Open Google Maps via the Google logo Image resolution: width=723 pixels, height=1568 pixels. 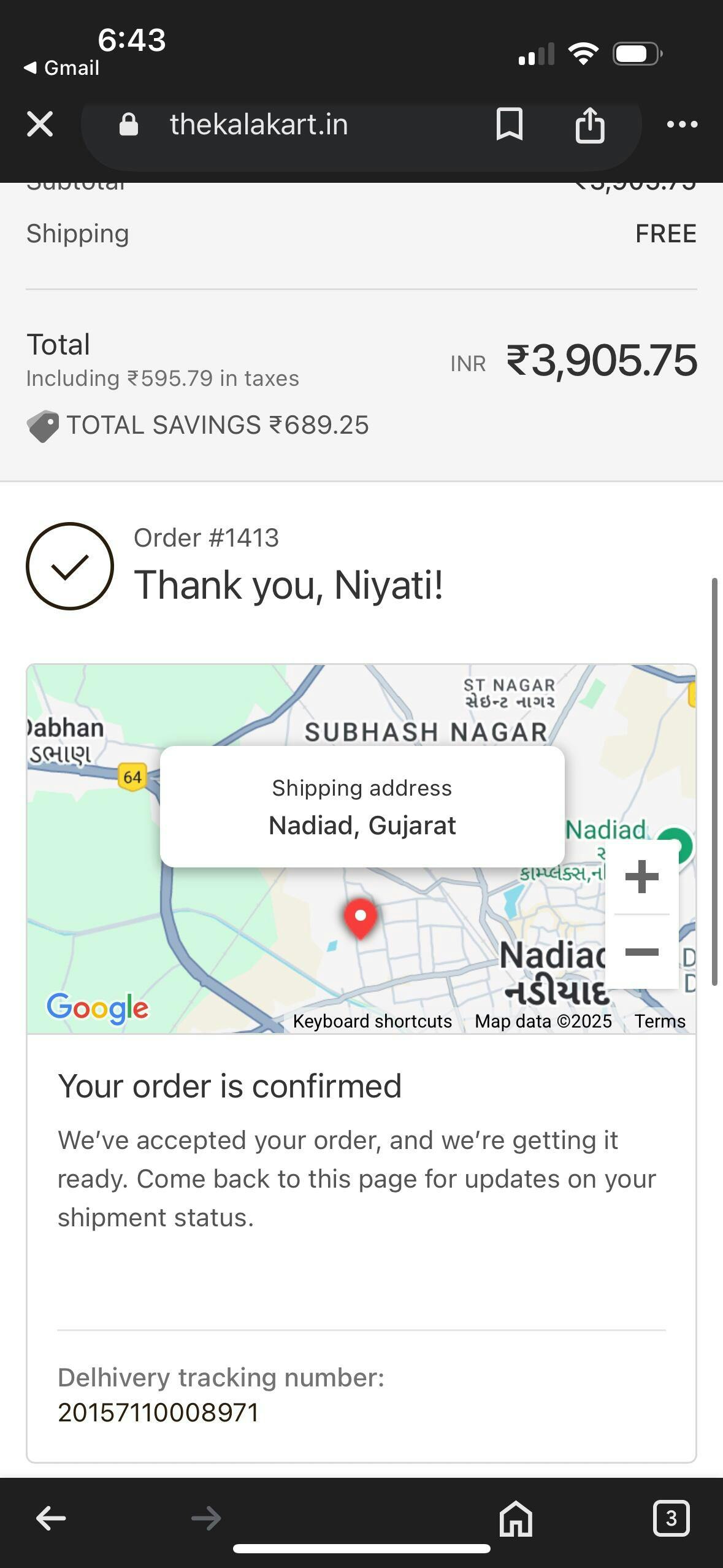pyautogui.click(x=98, y=1007)
